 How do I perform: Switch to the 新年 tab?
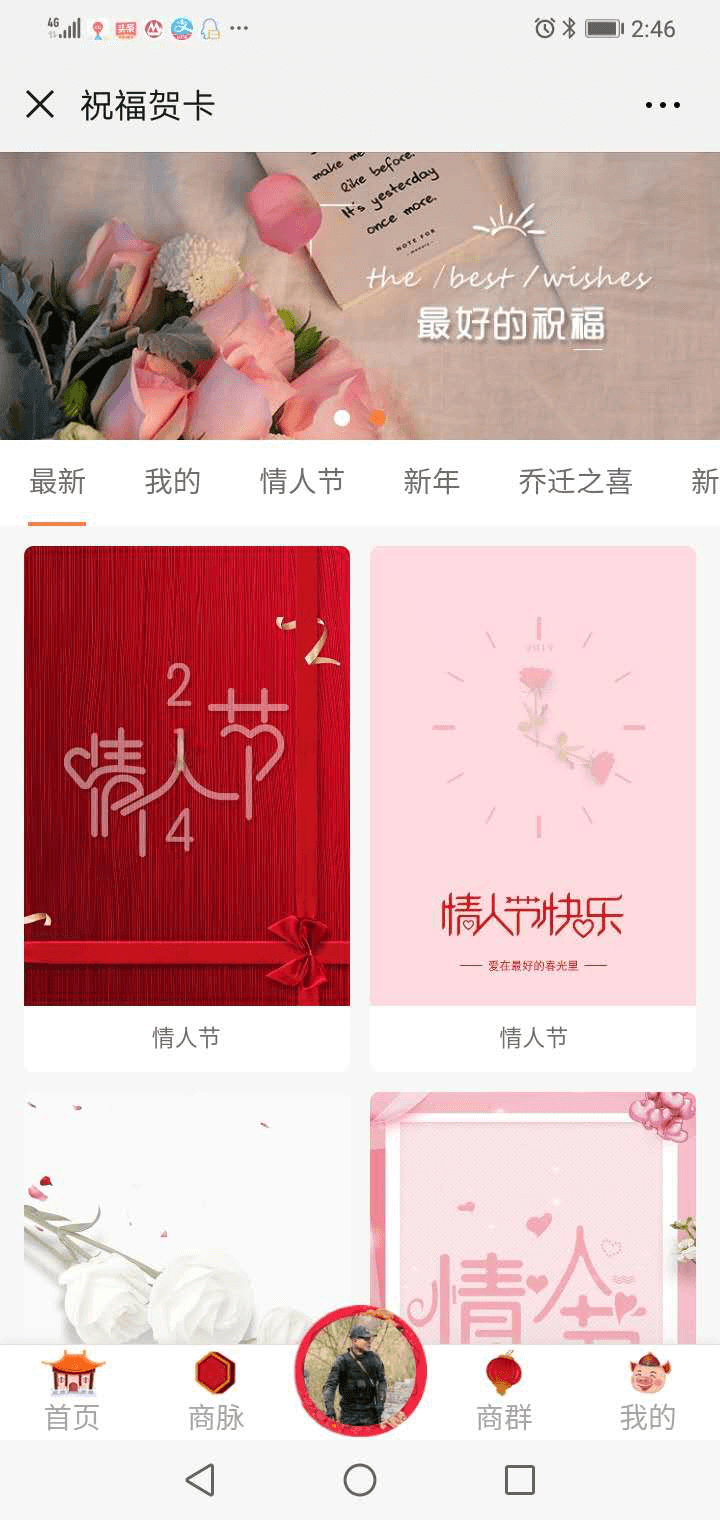point(430,482)
